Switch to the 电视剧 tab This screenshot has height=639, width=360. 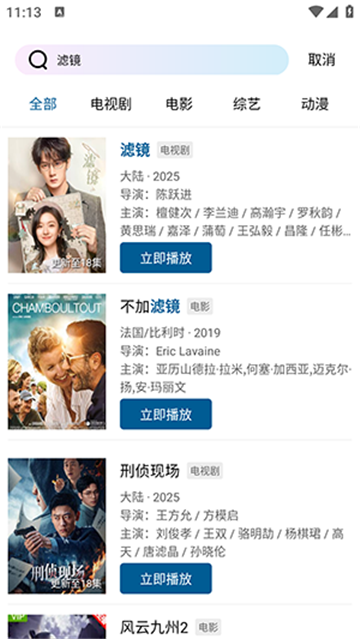point(111,104)
